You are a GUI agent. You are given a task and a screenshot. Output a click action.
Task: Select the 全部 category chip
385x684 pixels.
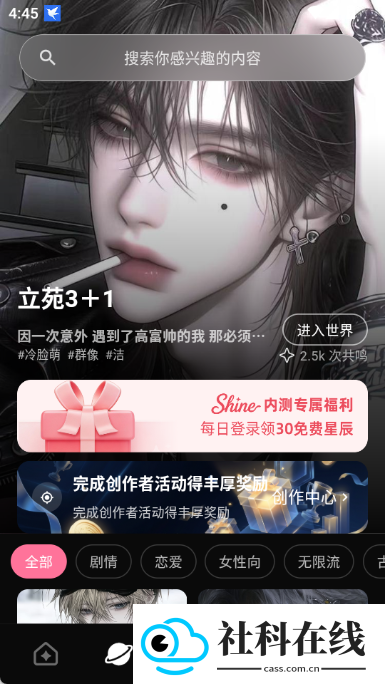39,561
